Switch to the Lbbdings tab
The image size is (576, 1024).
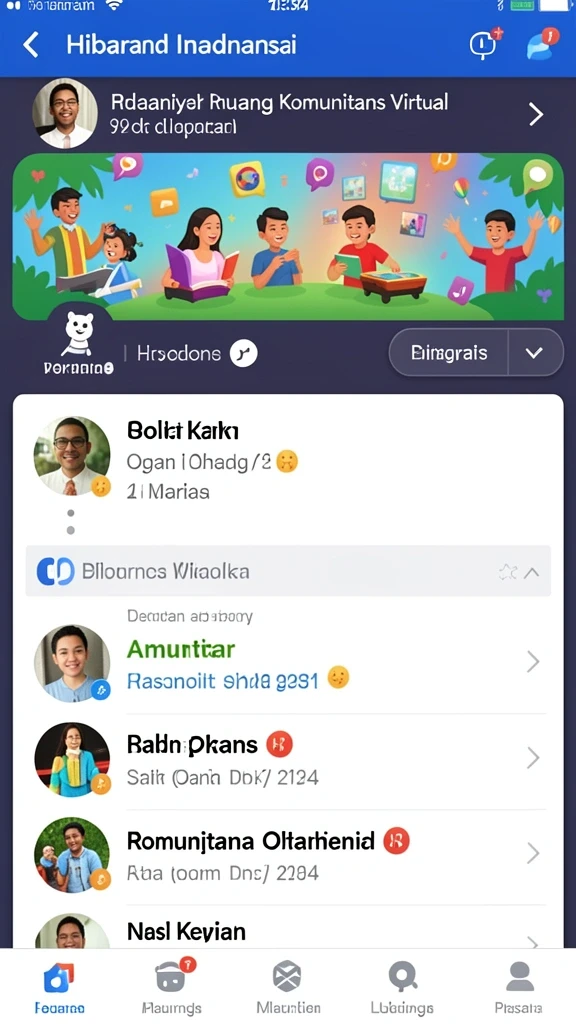pos(403,988)
